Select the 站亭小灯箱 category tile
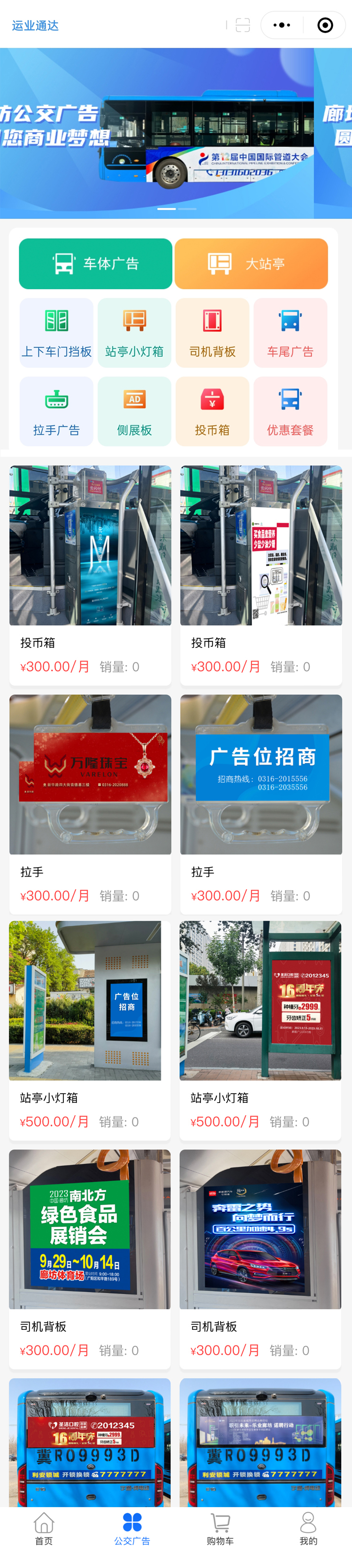Viewport: 352px width, 1568px height. click(x=135, y=332)
